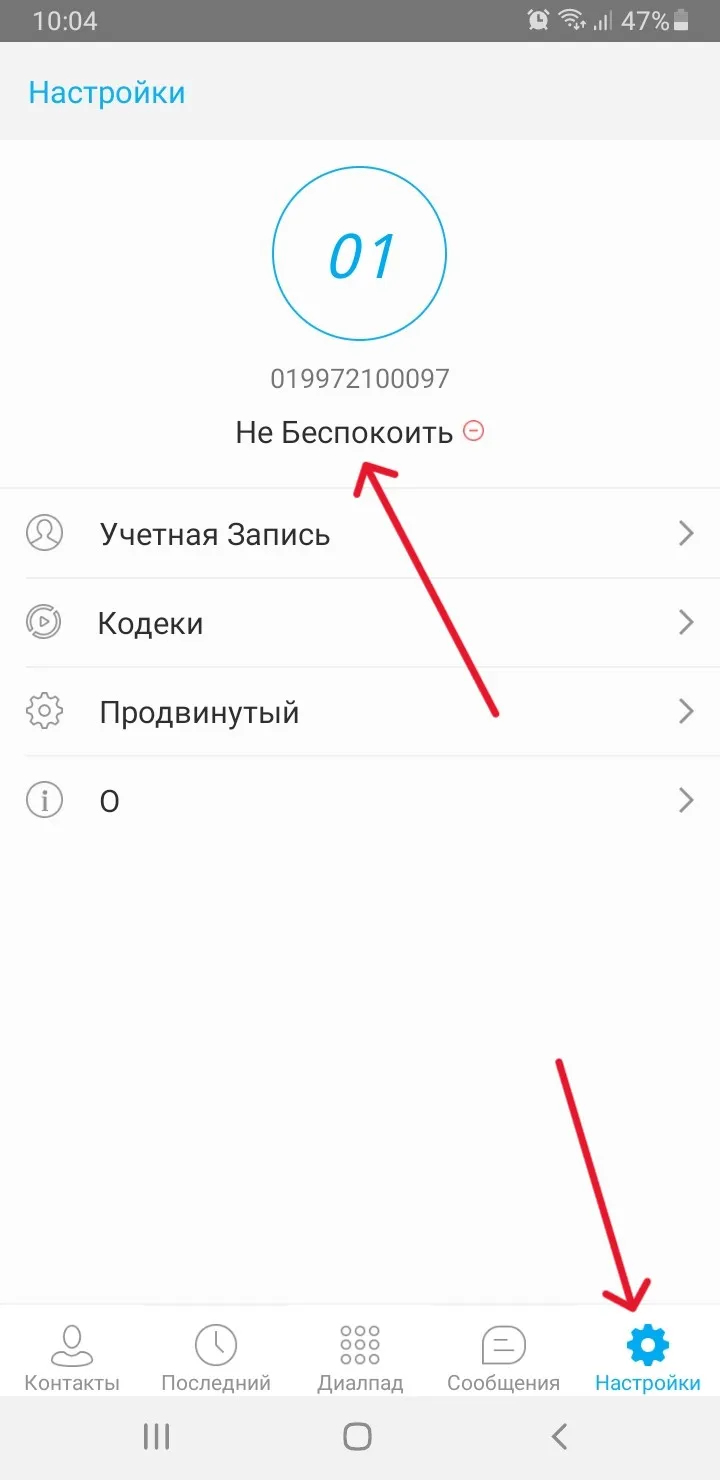The width and height of the screenshot is (720, 1480).
Task: Open the Контакты (Contacts) tab icon
Action: [x=71, y=1343]
